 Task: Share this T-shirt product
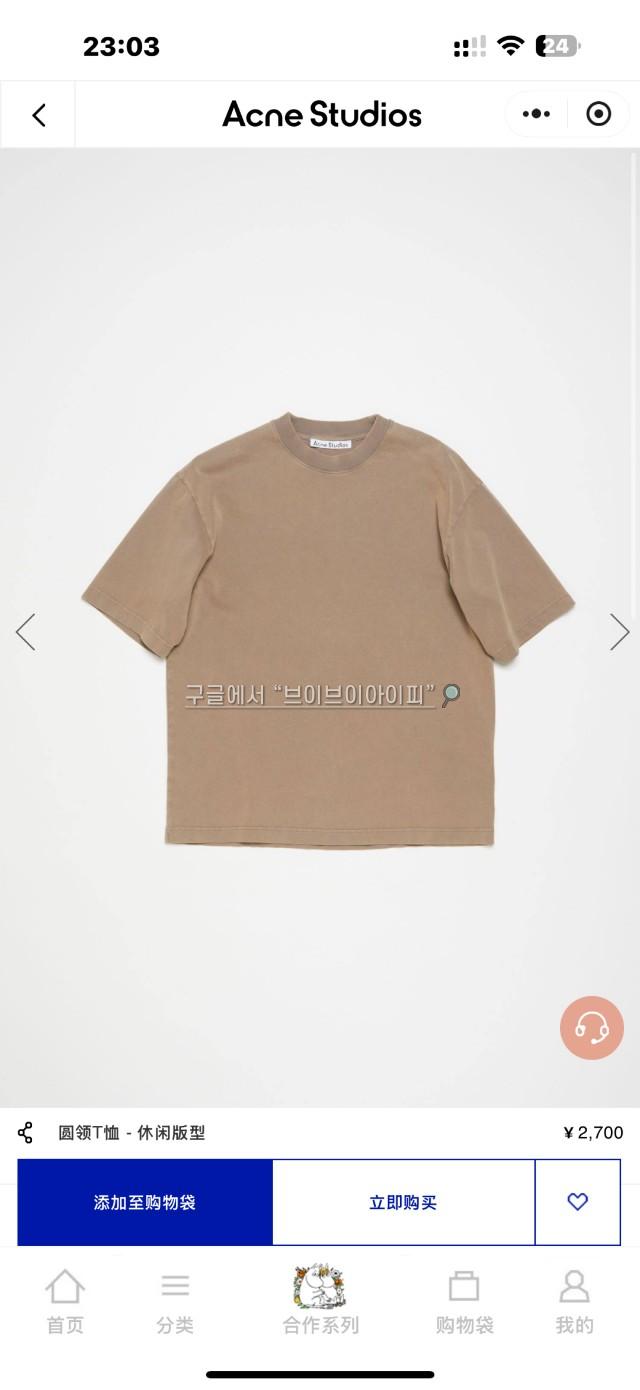pyautogui.click(x=26, y=1133)
